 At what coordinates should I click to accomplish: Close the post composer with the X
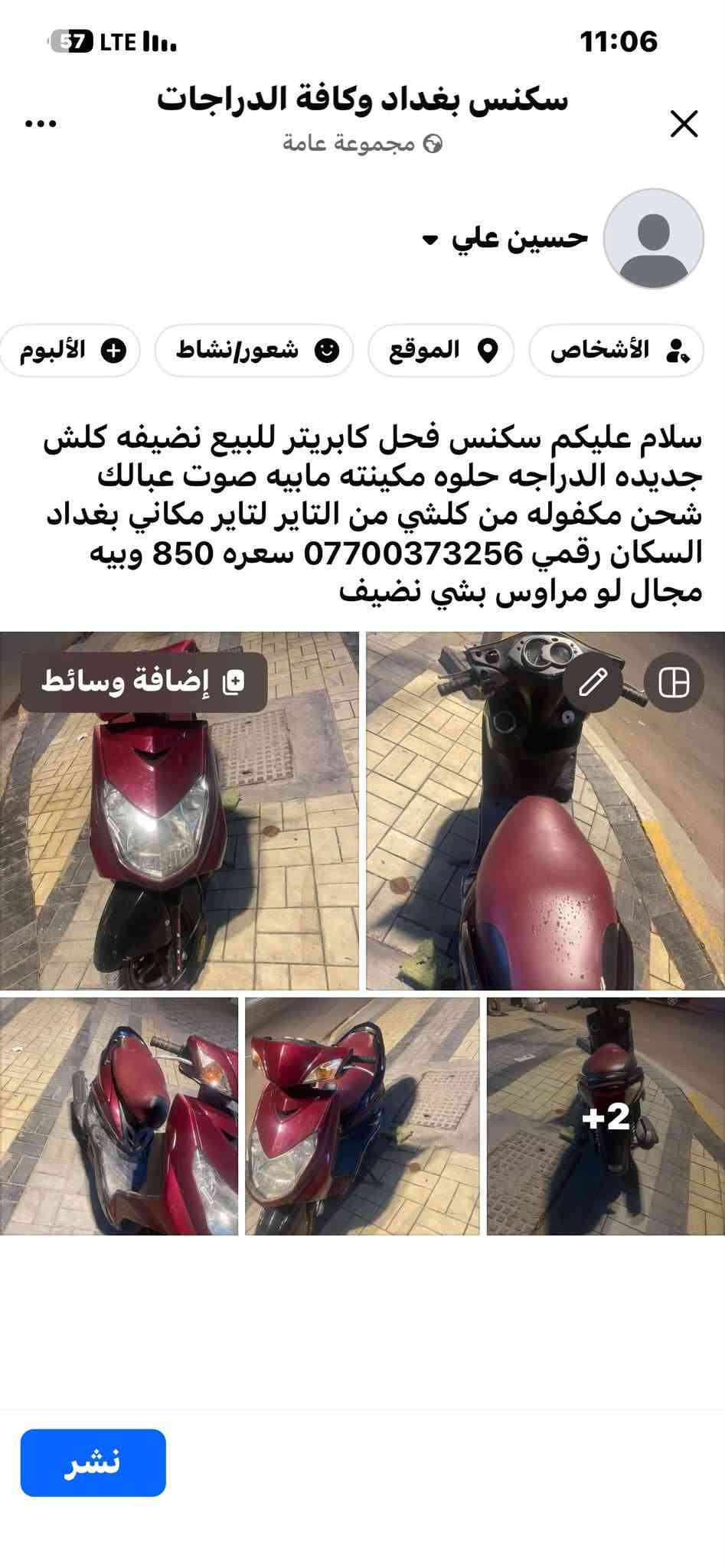click(x=684, y=123)
